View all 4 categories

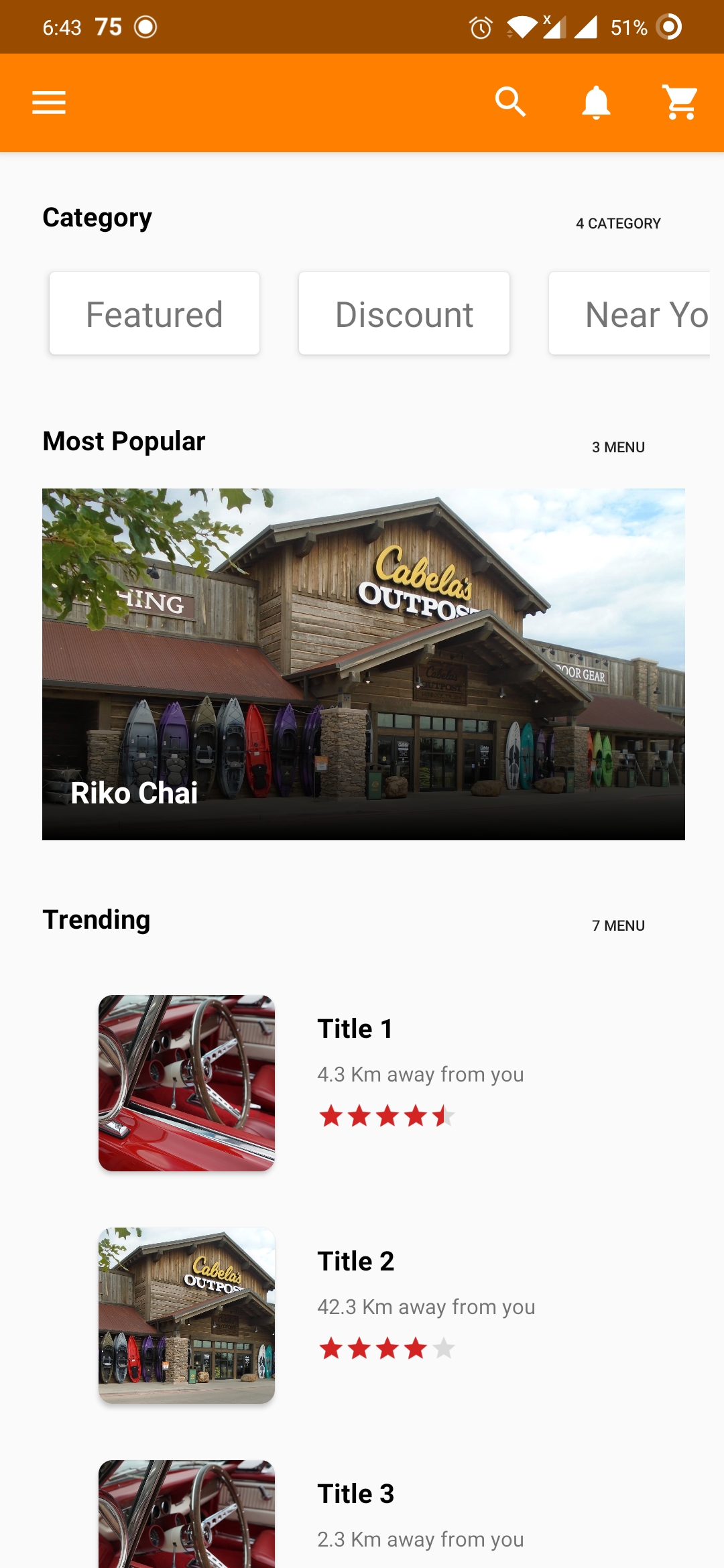[x=618, y=223]
